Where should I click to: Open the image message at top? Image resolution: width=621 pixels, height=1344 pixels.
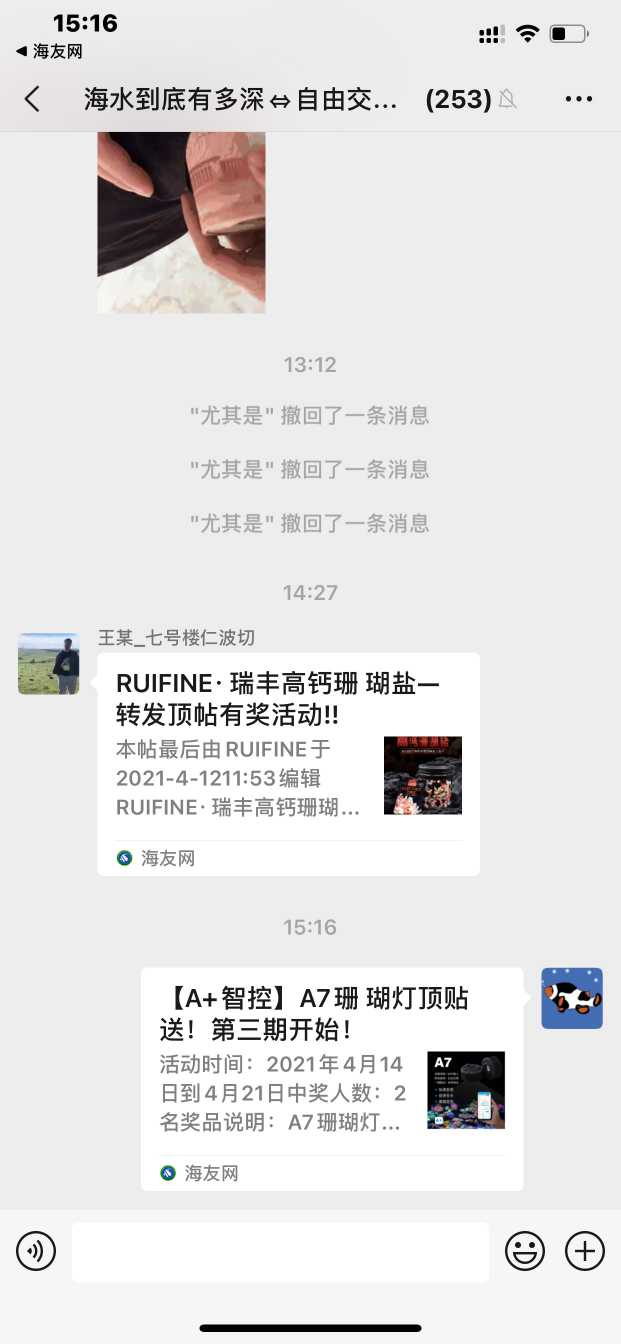tap(181, 222)
